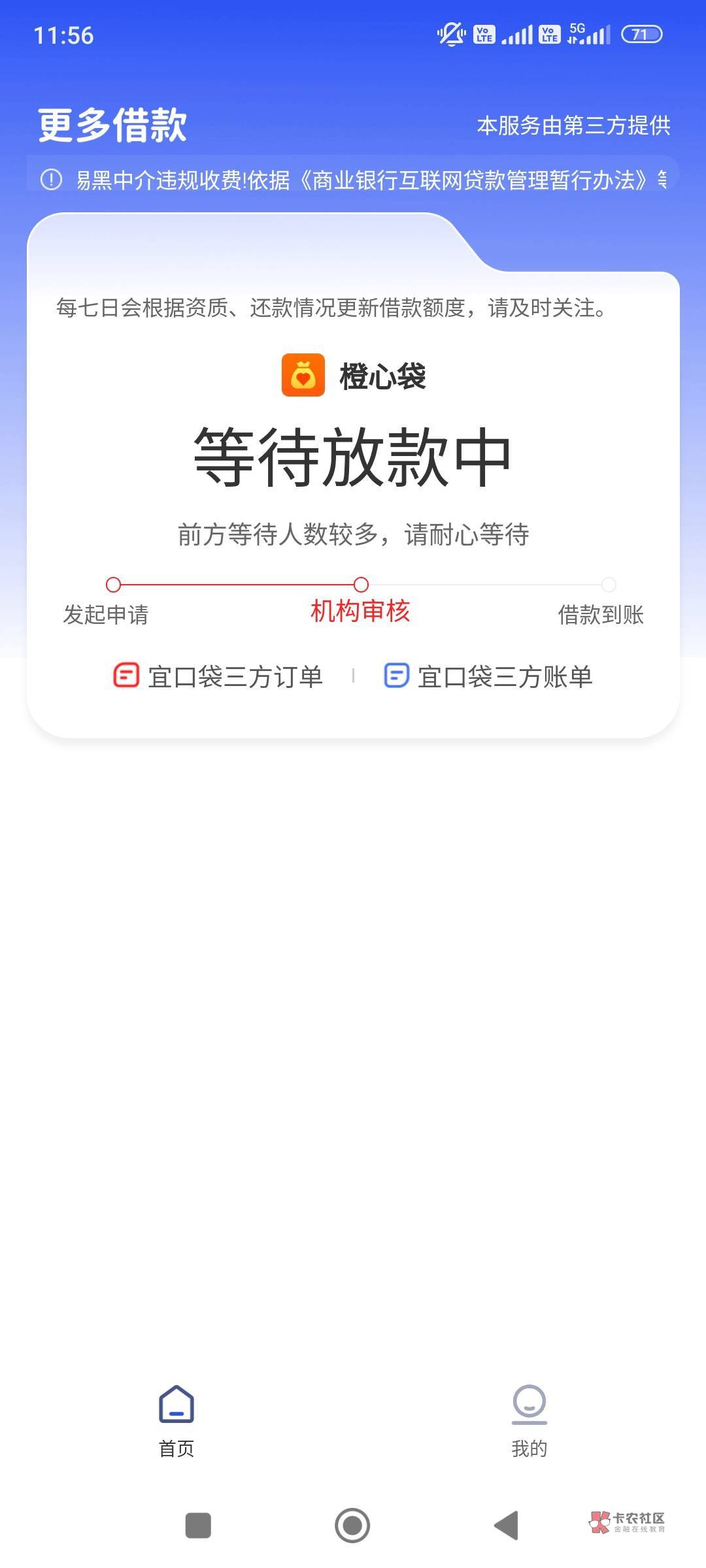Tap the system home button
The height and width of the screenshot is (1568, 706).
[352, 1526]
